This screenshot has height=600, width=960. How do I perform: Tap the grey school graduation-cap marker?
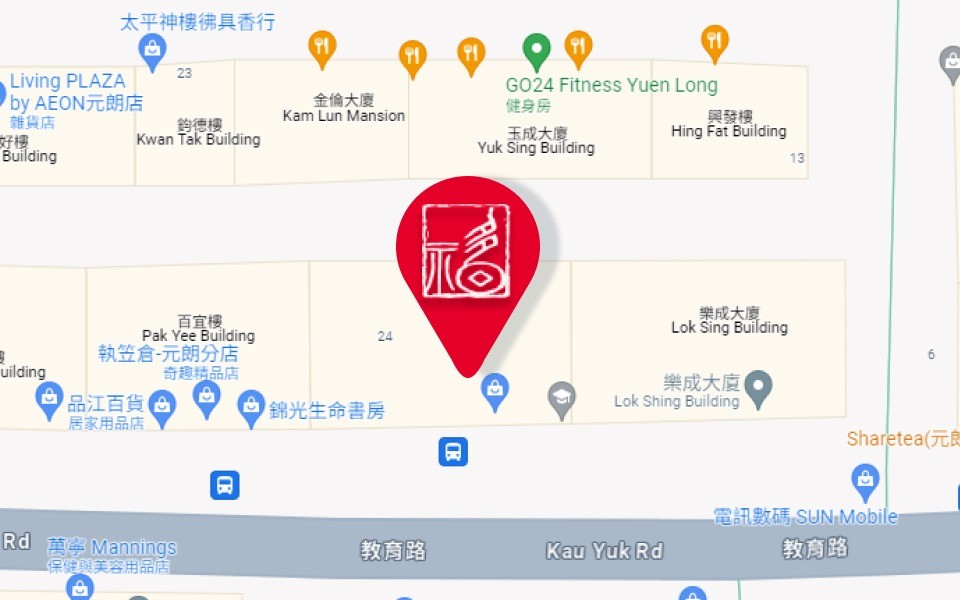tap(562, 398)
